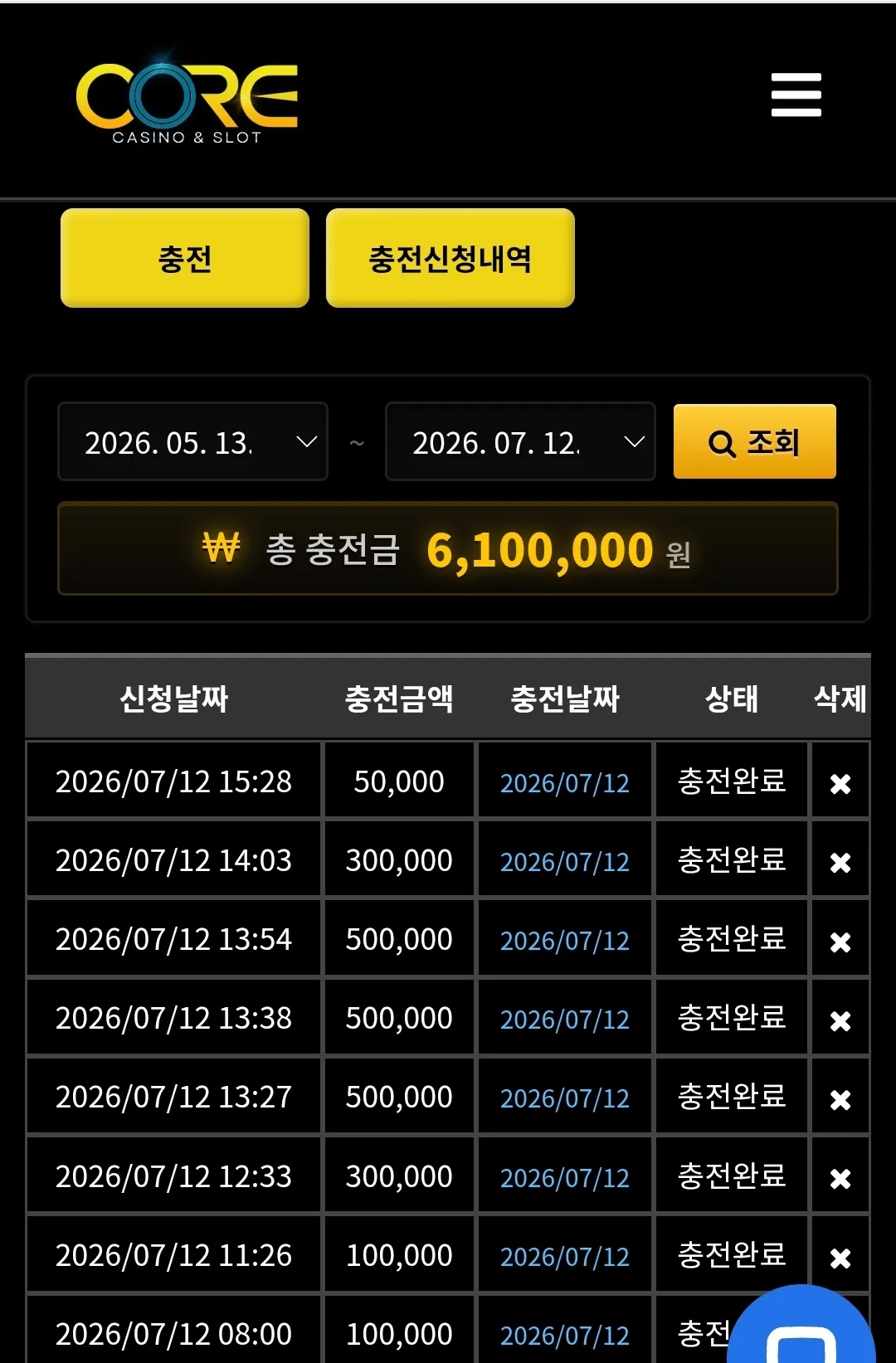Delete the 13:27 500,000 record

click(x=840, y=1099)
